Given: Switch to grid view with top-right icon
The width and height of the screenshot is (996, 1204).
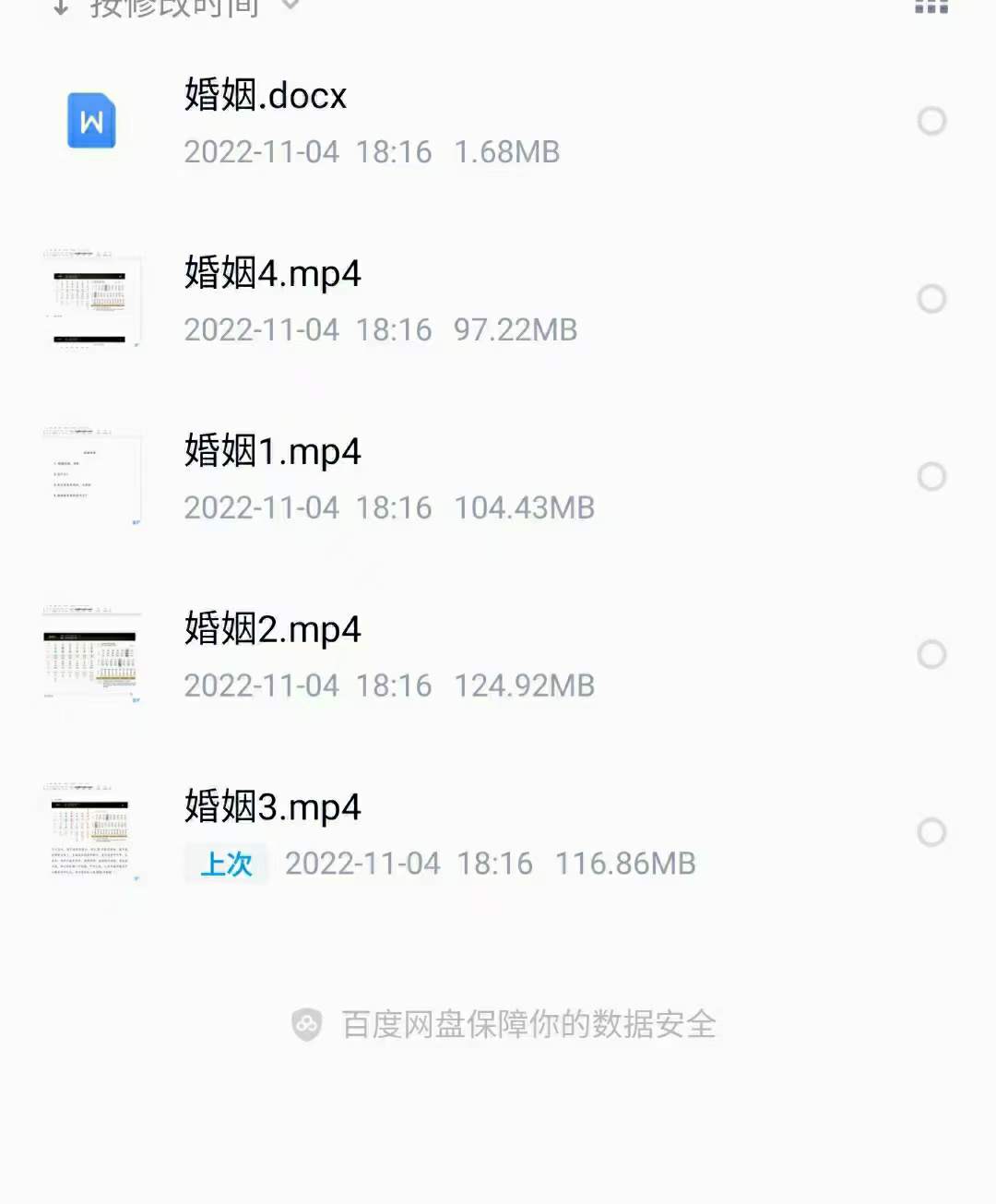Looking at the screenshot, I should (x=931, y=7).
